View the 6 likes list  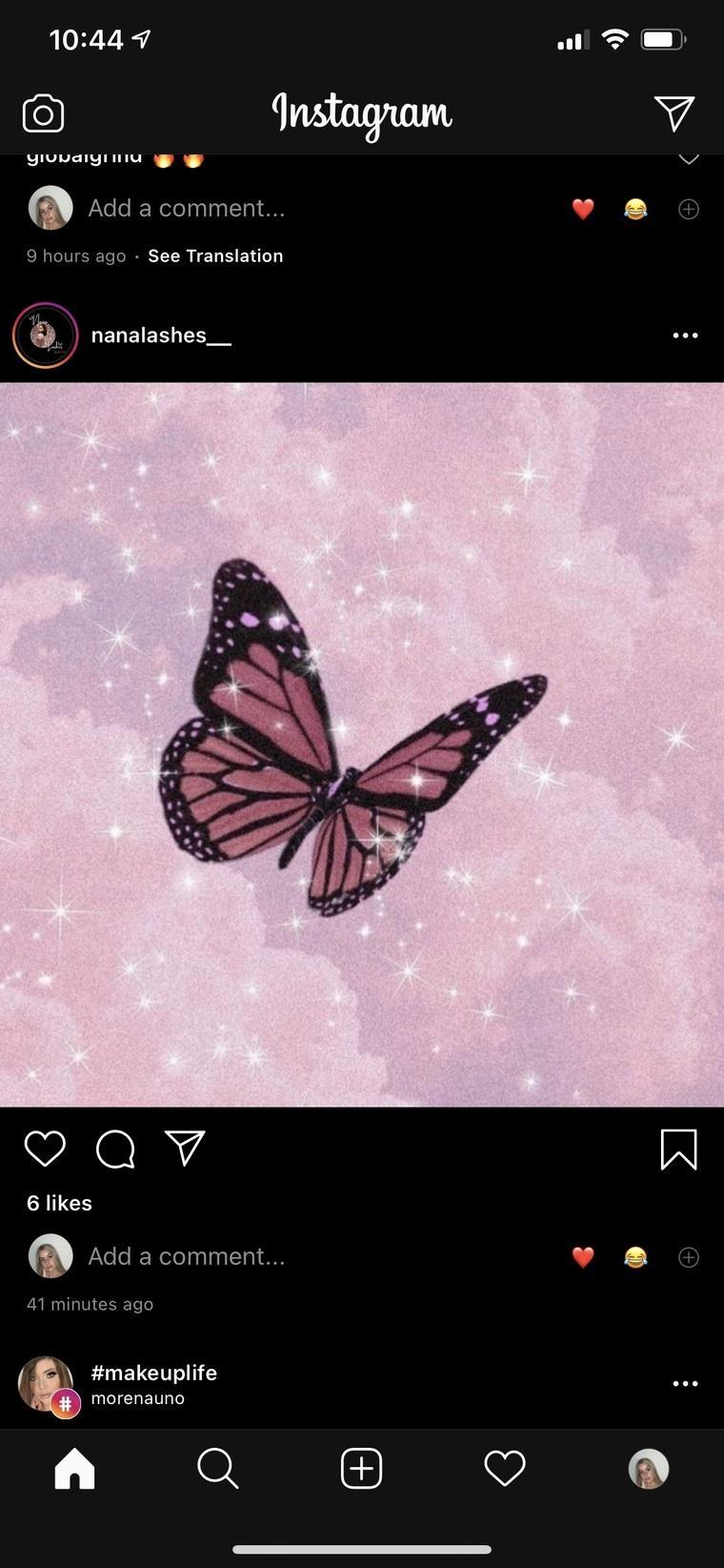pyautogui.click(x=59, y=1203)
